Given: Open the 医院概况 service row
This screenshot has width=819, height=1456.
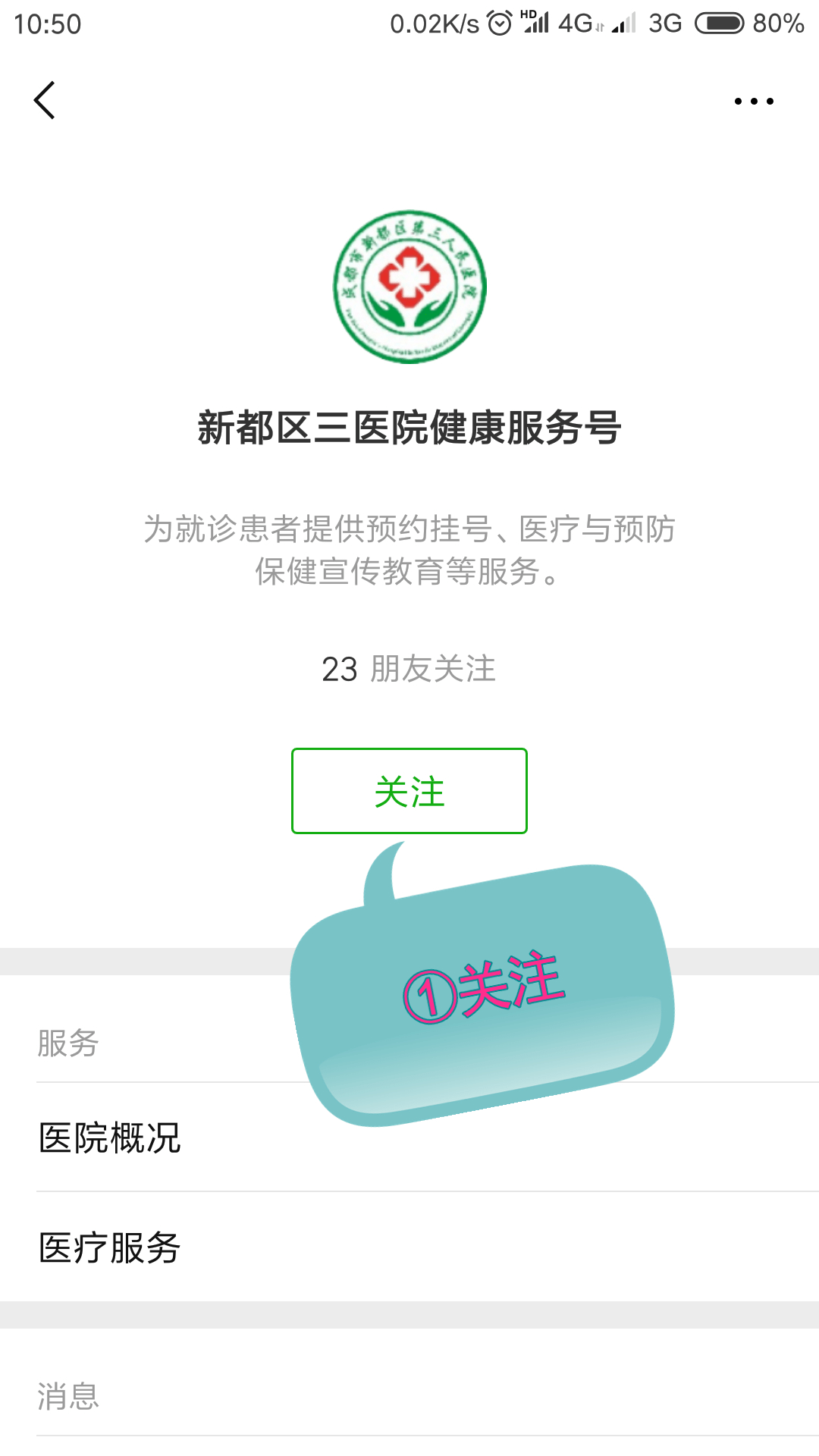Looking at the screenshot, I should tap(111, 1137).
